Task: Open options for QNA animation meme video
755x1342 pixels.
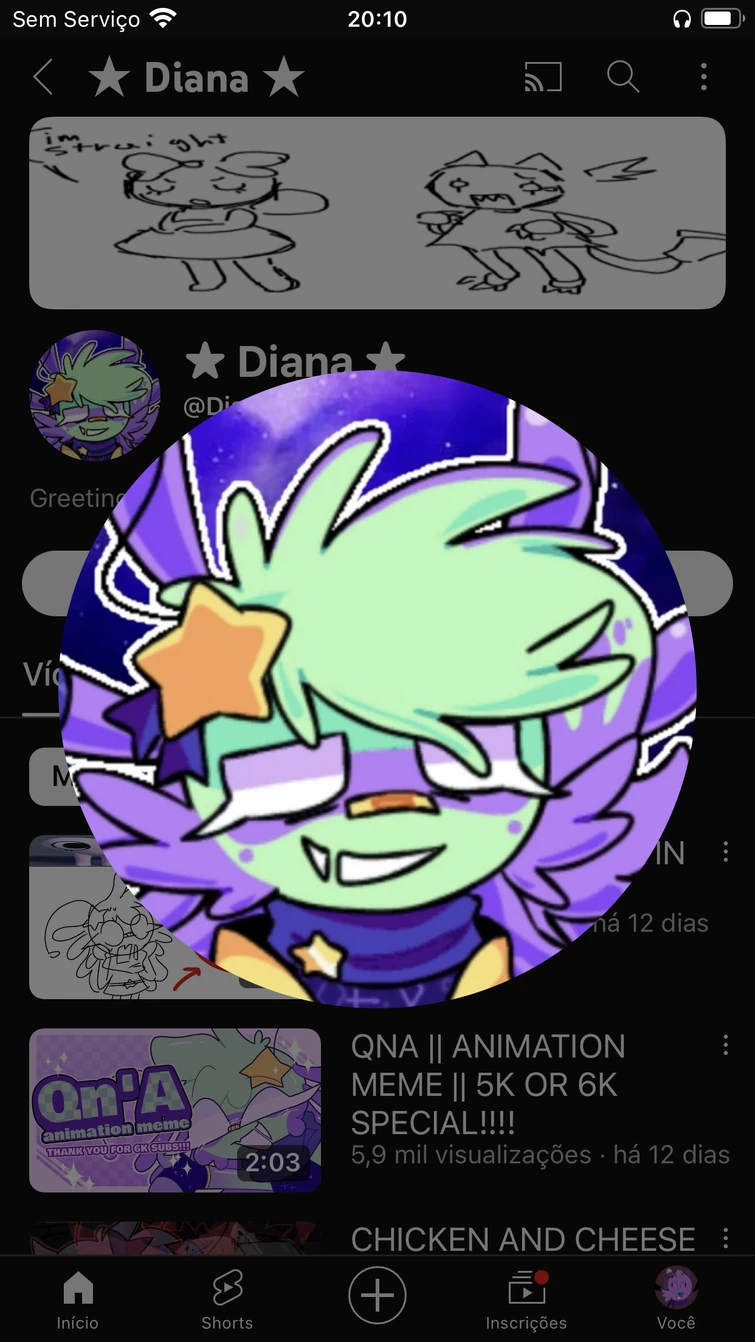Action: point(726,1046)
